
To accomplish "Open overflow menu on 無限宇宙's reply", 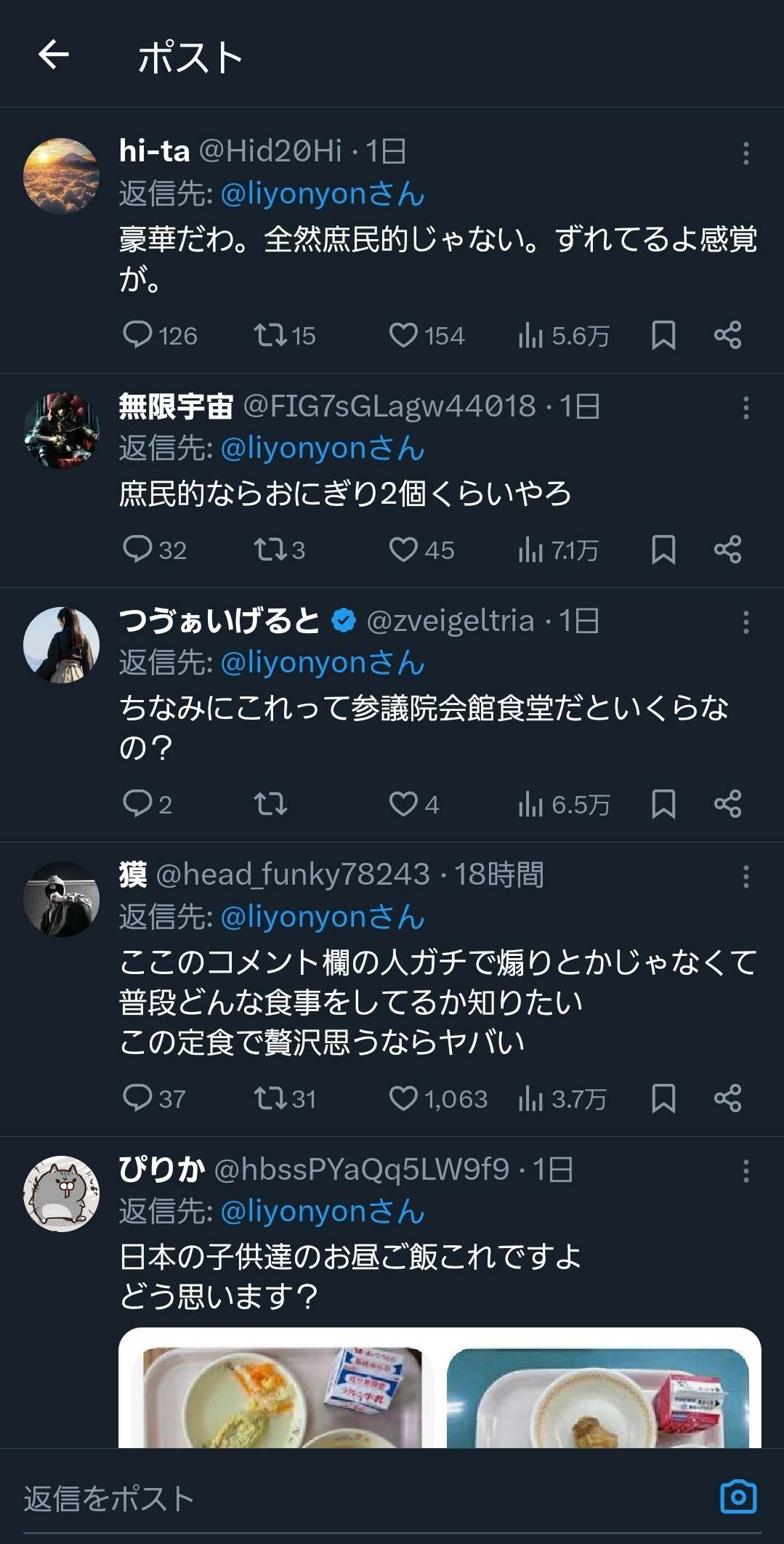I will (745, 408).
